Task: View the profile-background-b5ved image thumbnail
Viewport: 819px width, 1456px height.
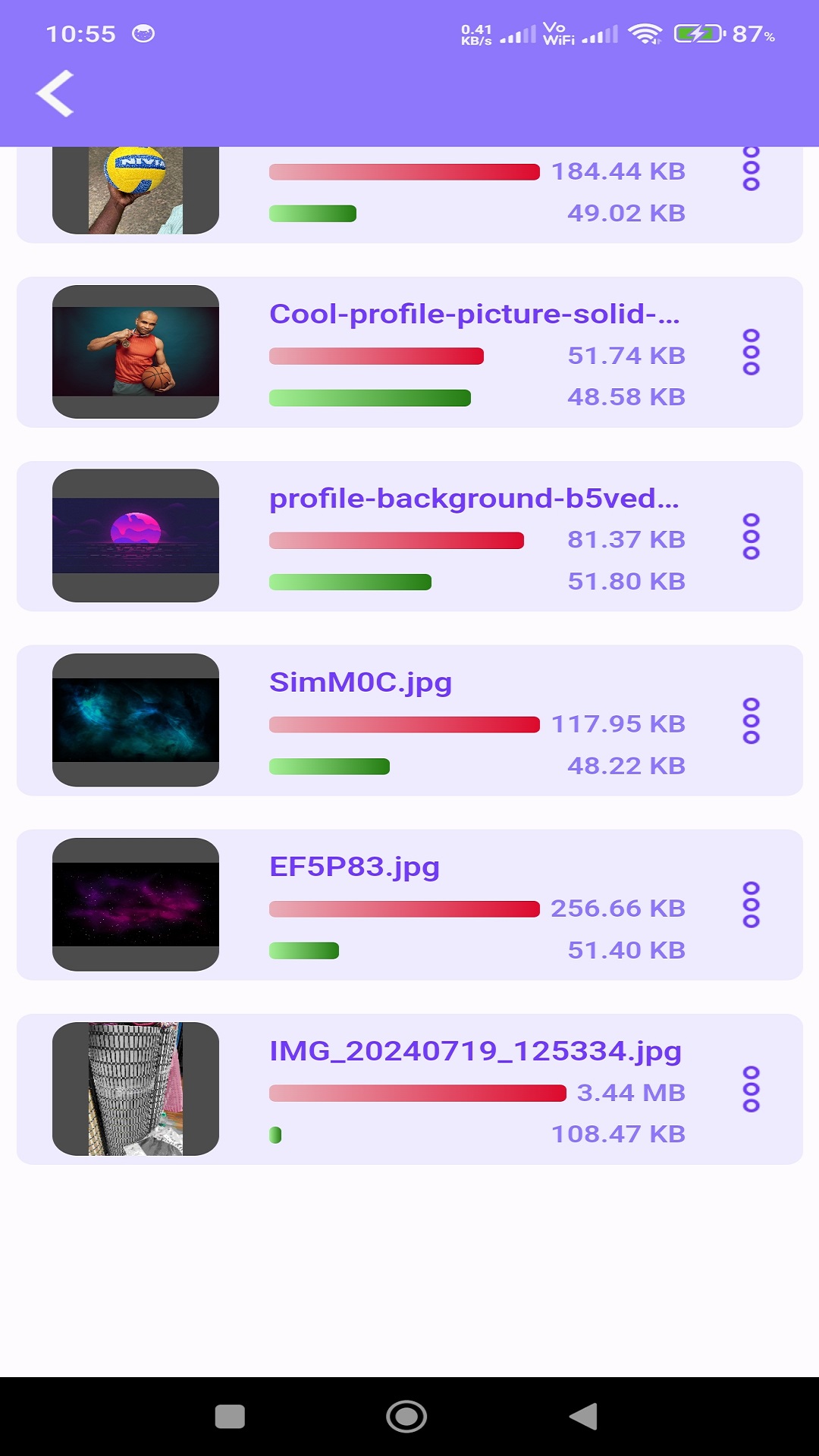Action: (x=136, y=535)
